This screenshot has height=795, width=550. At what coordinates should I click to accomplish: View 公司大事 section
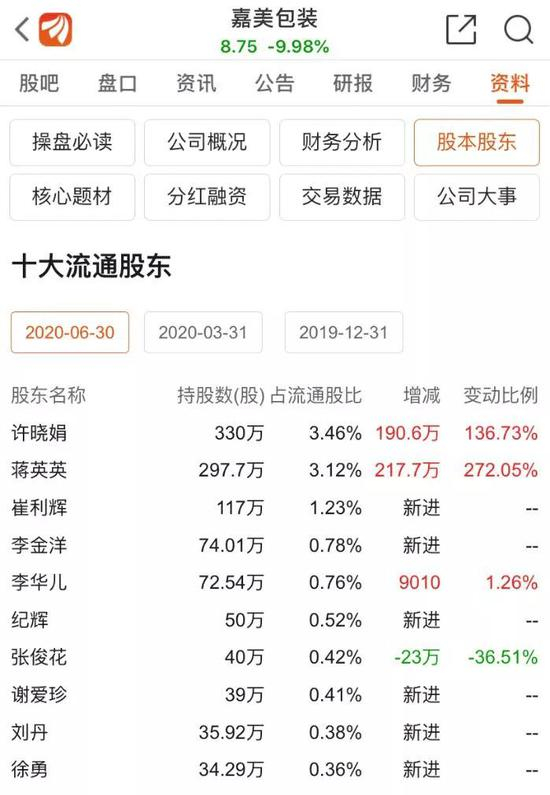476,197
